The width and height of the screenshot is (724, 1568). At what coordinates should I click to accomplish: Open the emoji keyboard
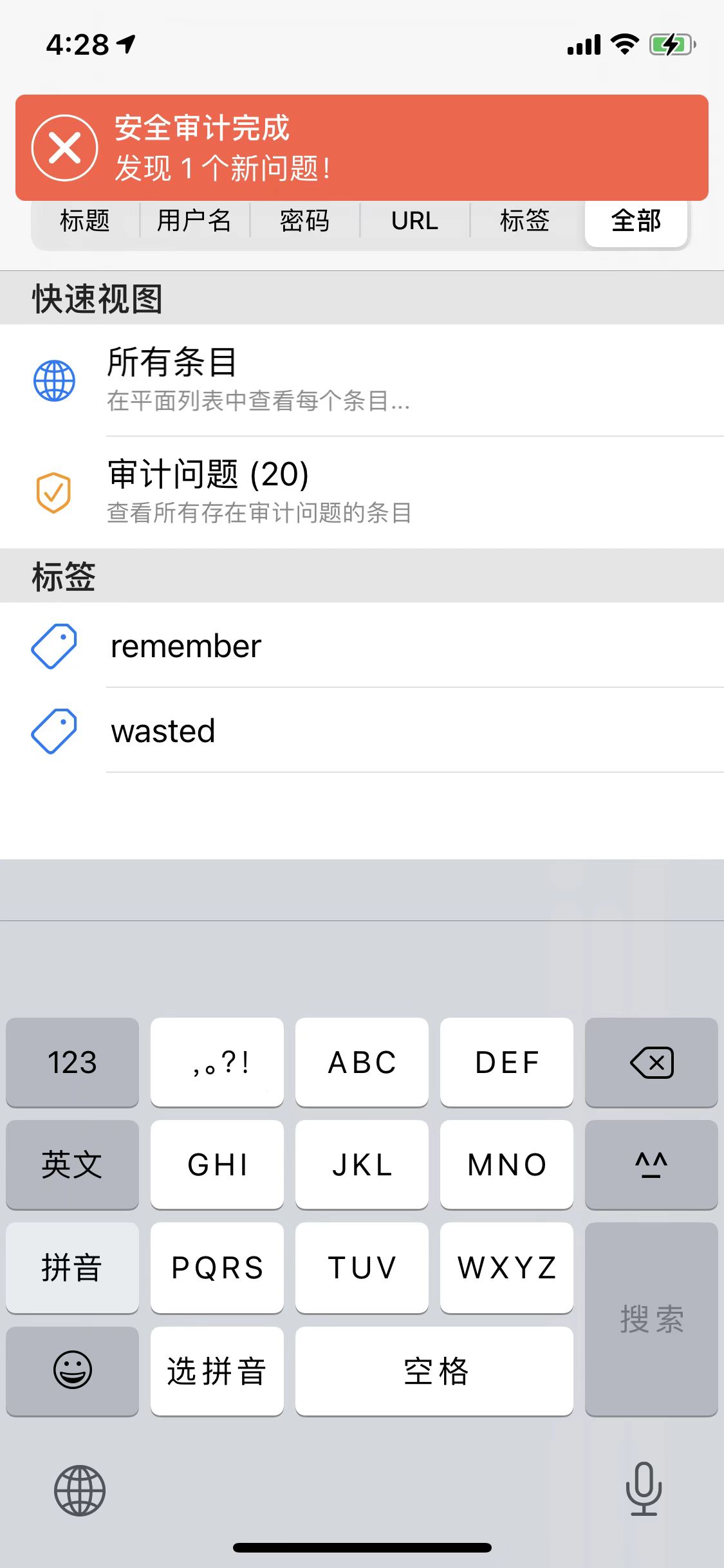72,1370
